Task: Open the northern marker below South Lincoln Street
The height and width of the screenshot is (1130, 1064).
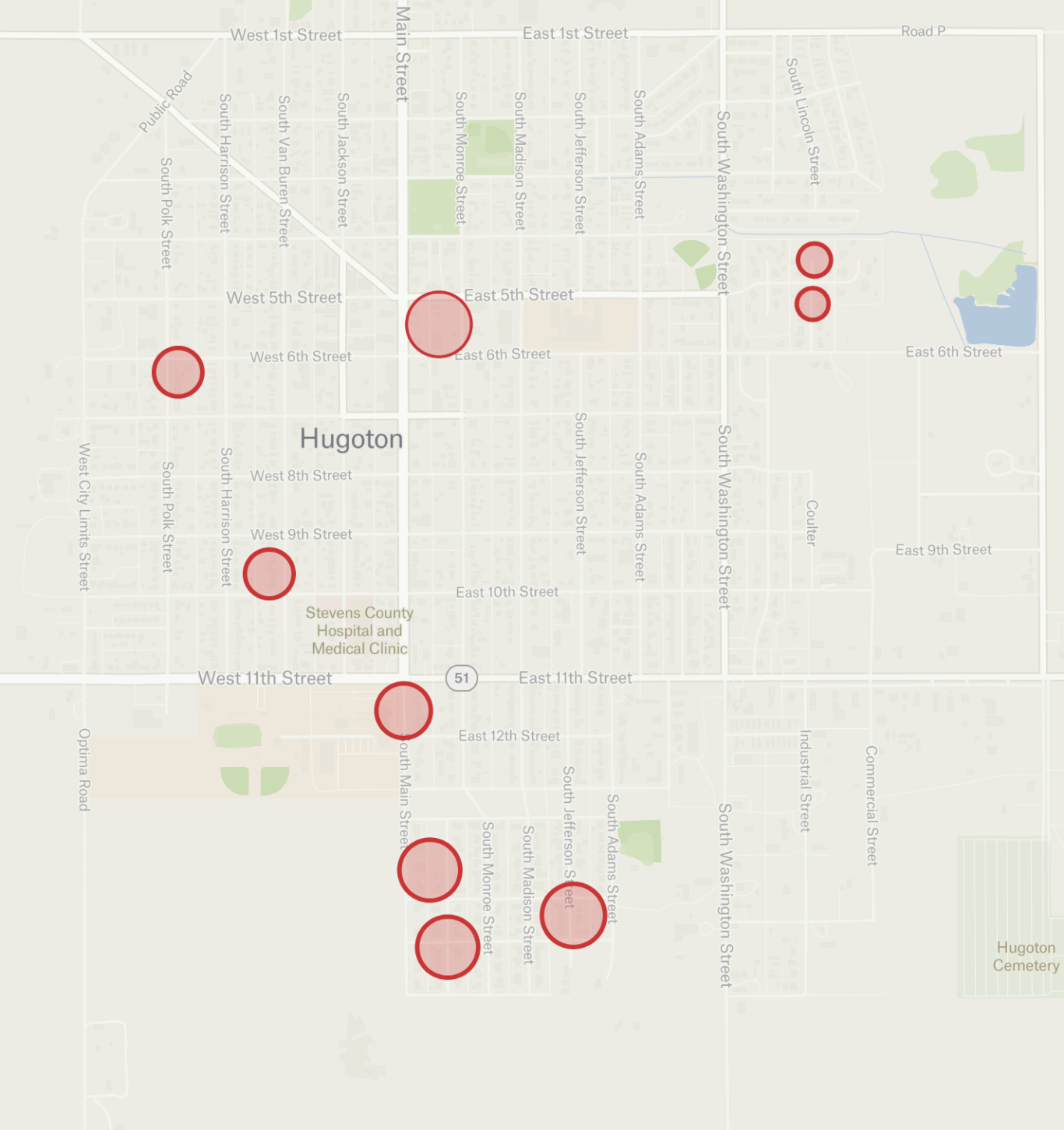Action: tap(814, 260)
